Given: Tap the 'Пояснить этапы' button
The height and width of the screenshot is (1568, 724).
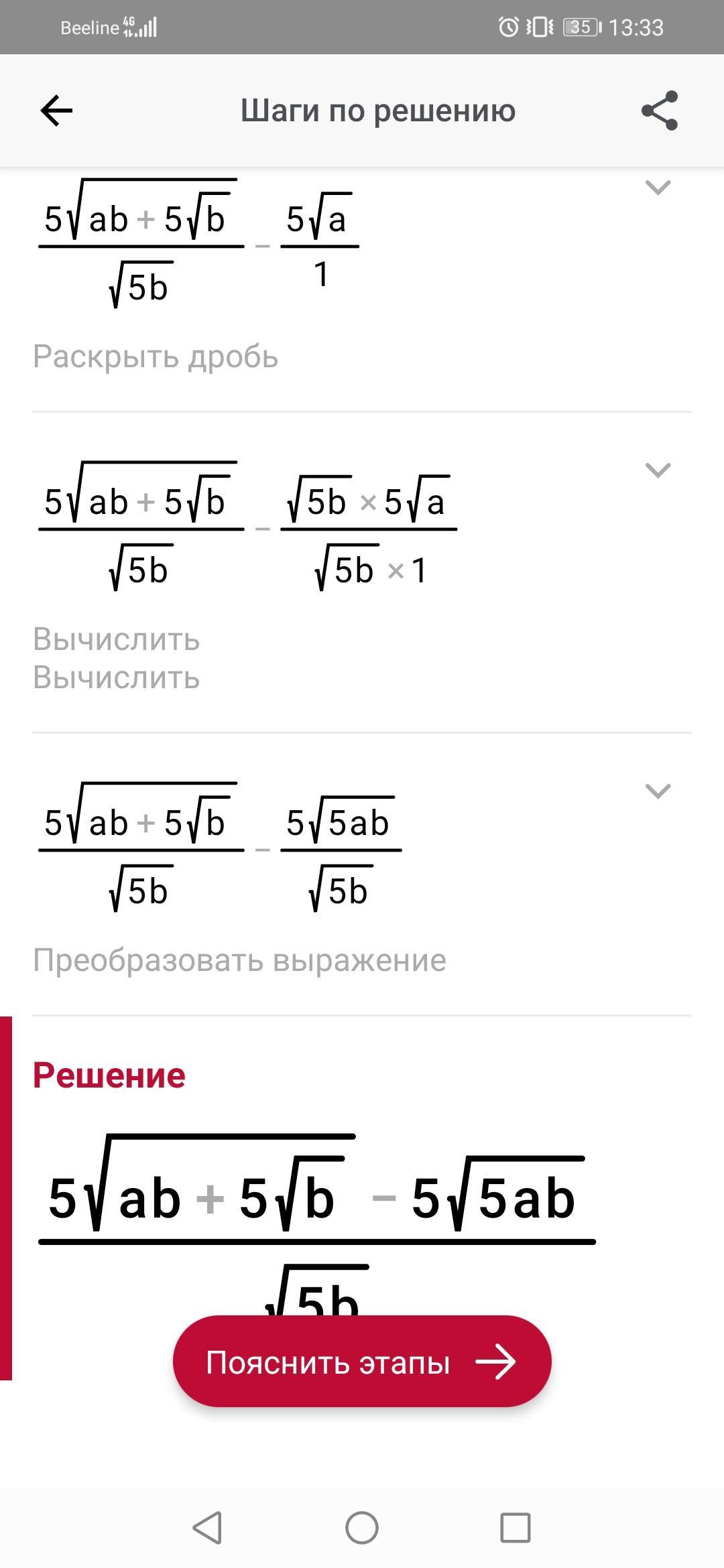Looking at the screenshot, I should [x=362, y=1362].
